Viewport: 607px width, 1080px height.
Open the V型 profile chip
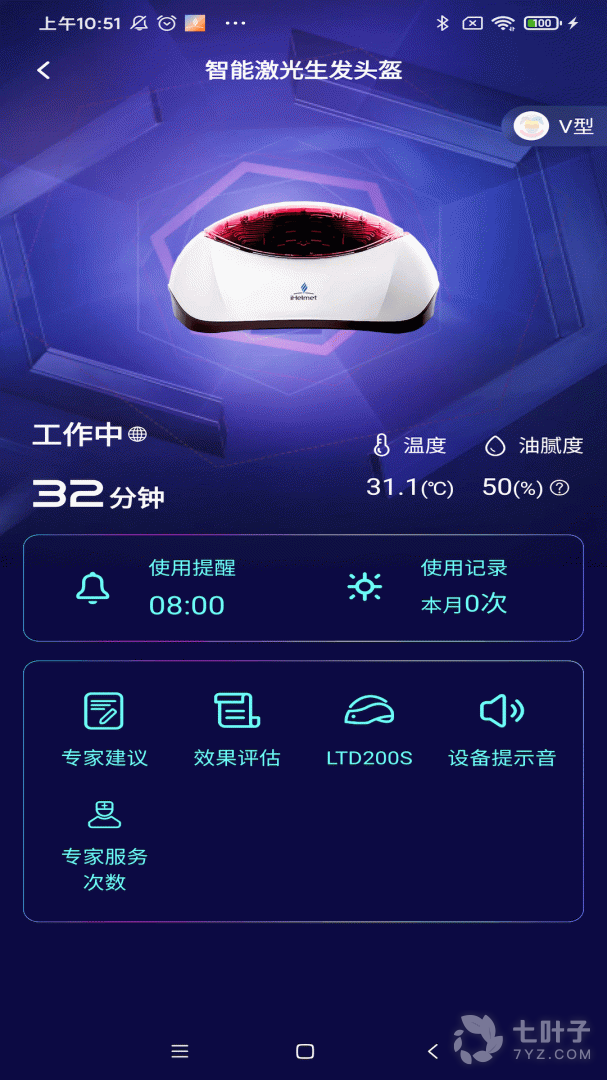555,126
